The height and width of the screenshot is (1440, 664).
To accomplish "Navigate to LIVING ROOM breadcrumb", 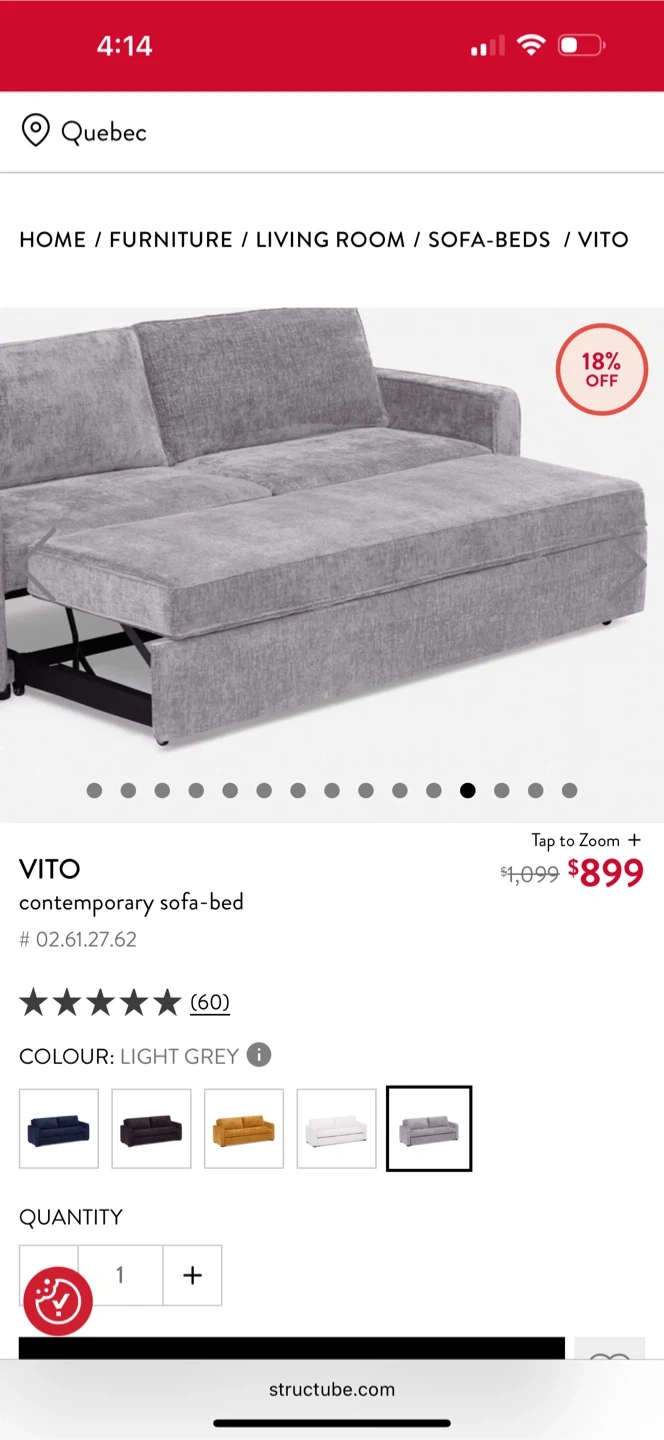I will (x=330, y=240).
